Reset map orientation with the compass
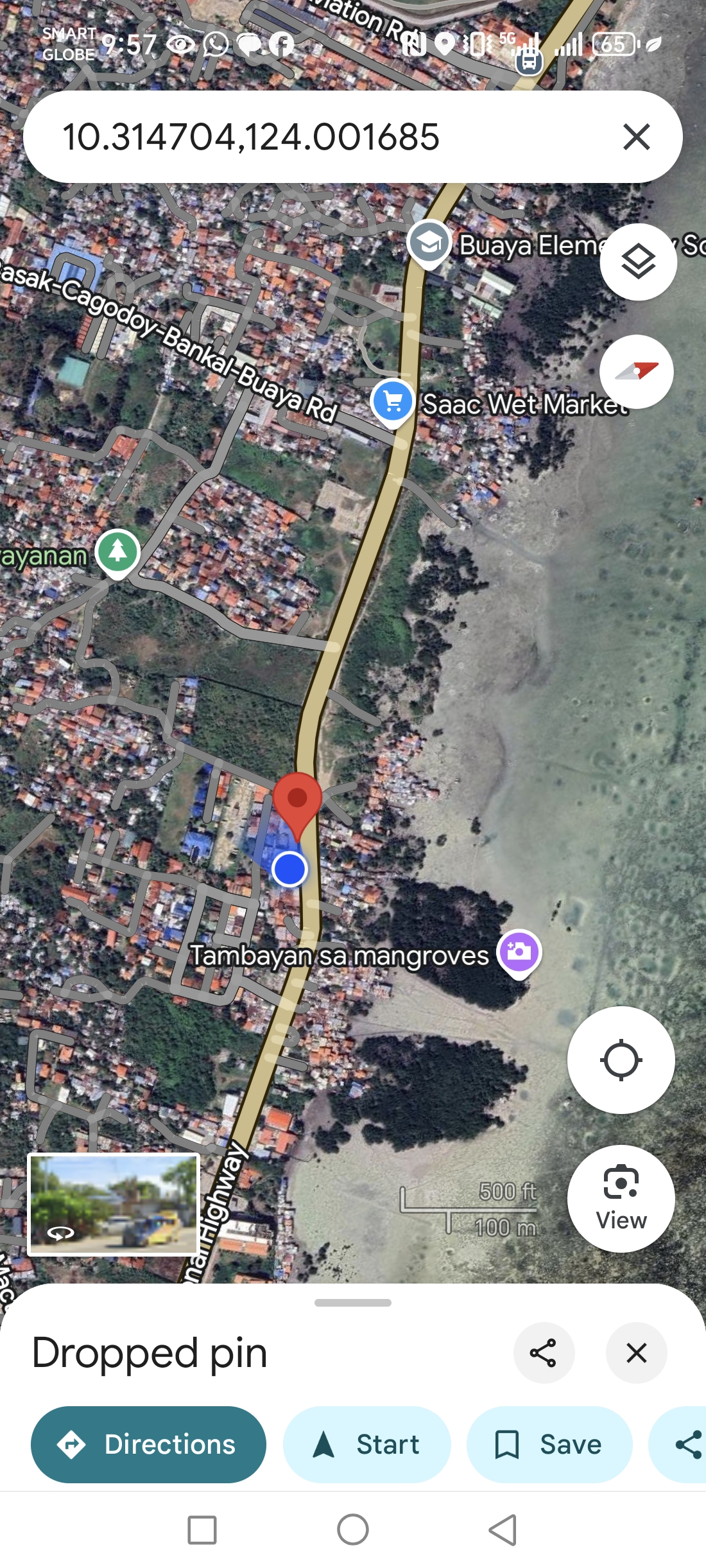The height and width of the screenshot is (1568, 706). [x=636, y=372]
